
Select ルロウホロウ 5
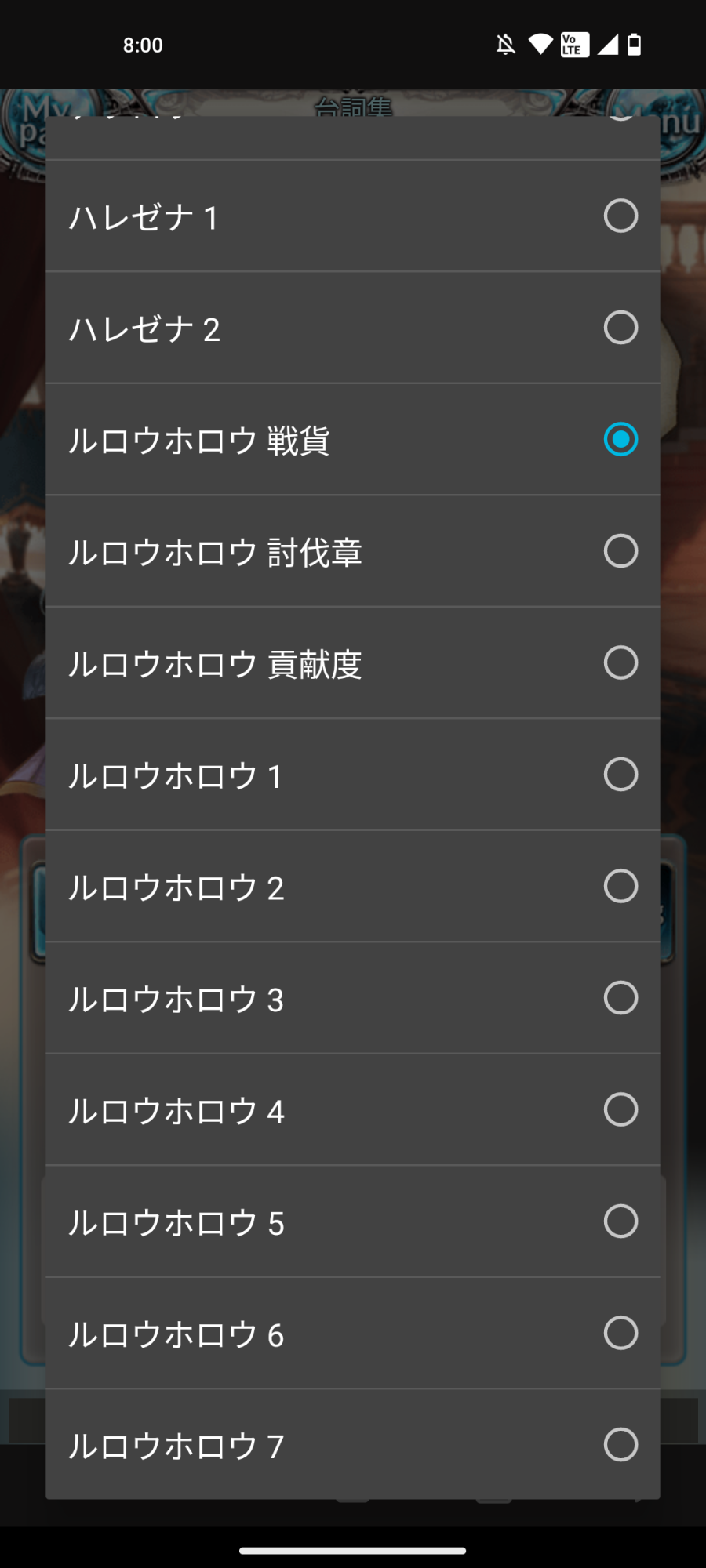click(x=353, y=1221)
